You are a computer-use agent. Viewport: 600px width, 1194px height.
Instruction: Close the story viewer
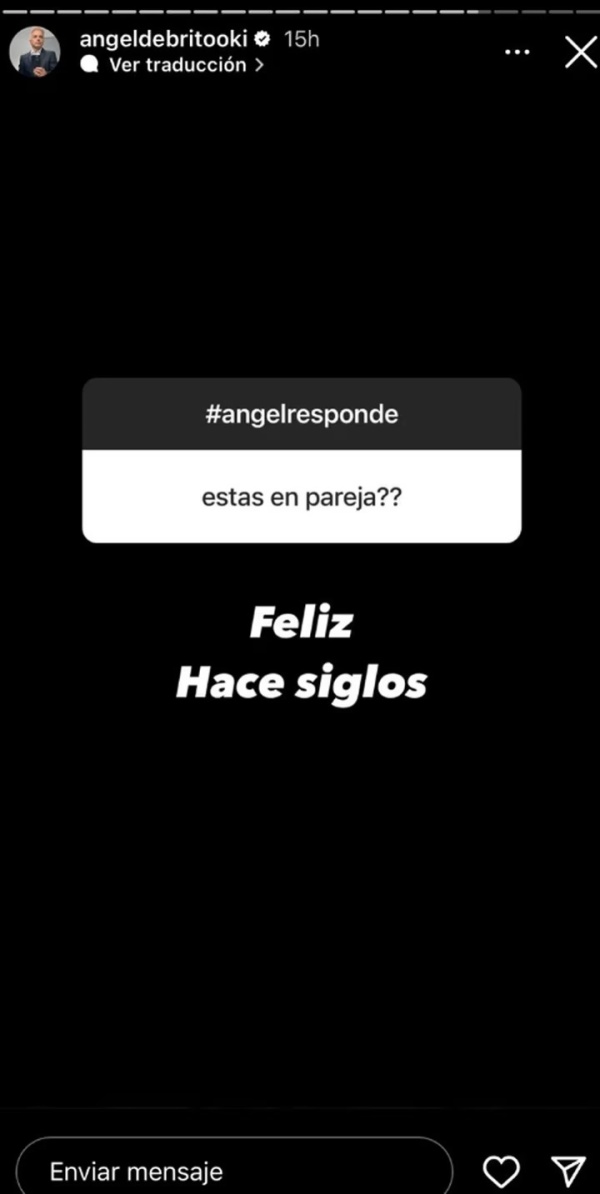580,52
